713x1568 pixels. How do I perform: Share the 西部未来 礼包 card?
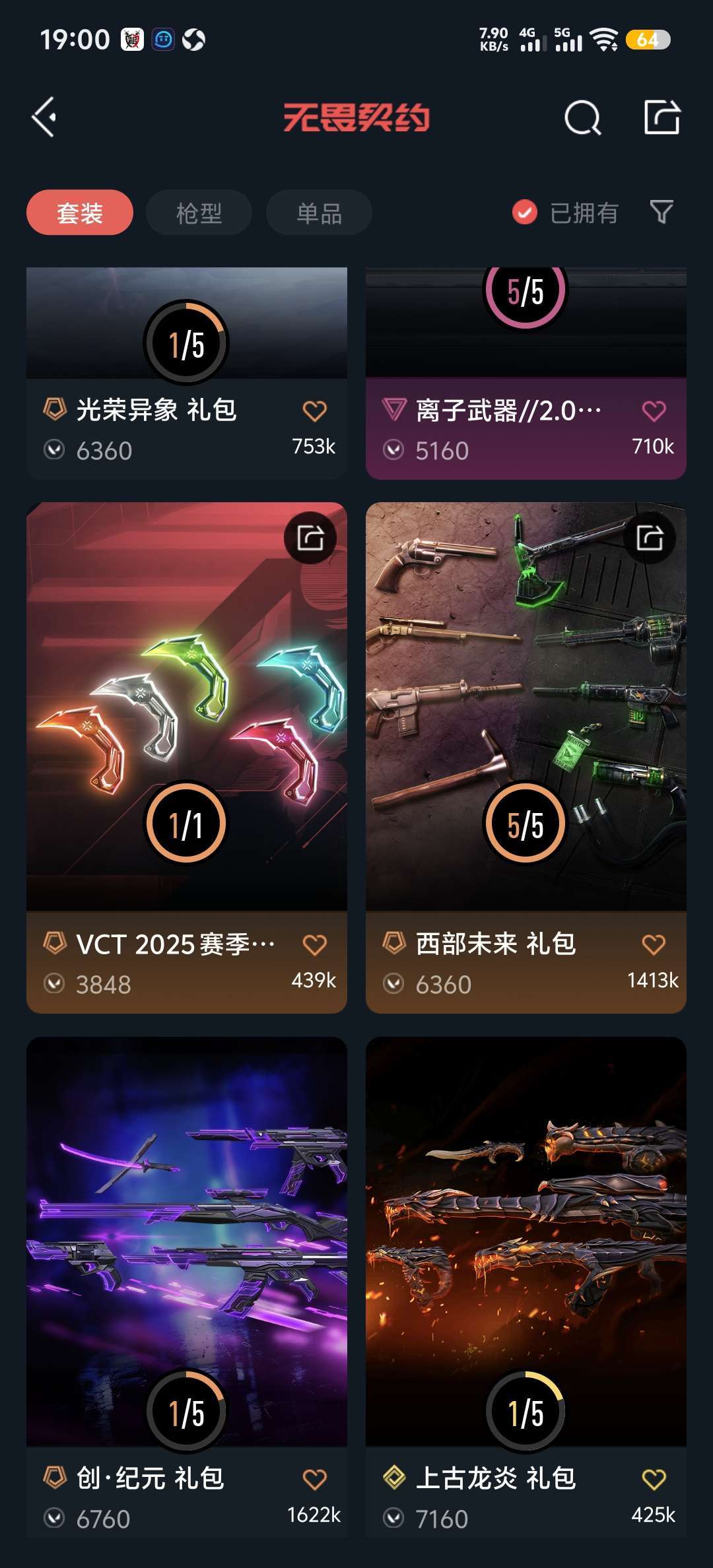[650, 538]
